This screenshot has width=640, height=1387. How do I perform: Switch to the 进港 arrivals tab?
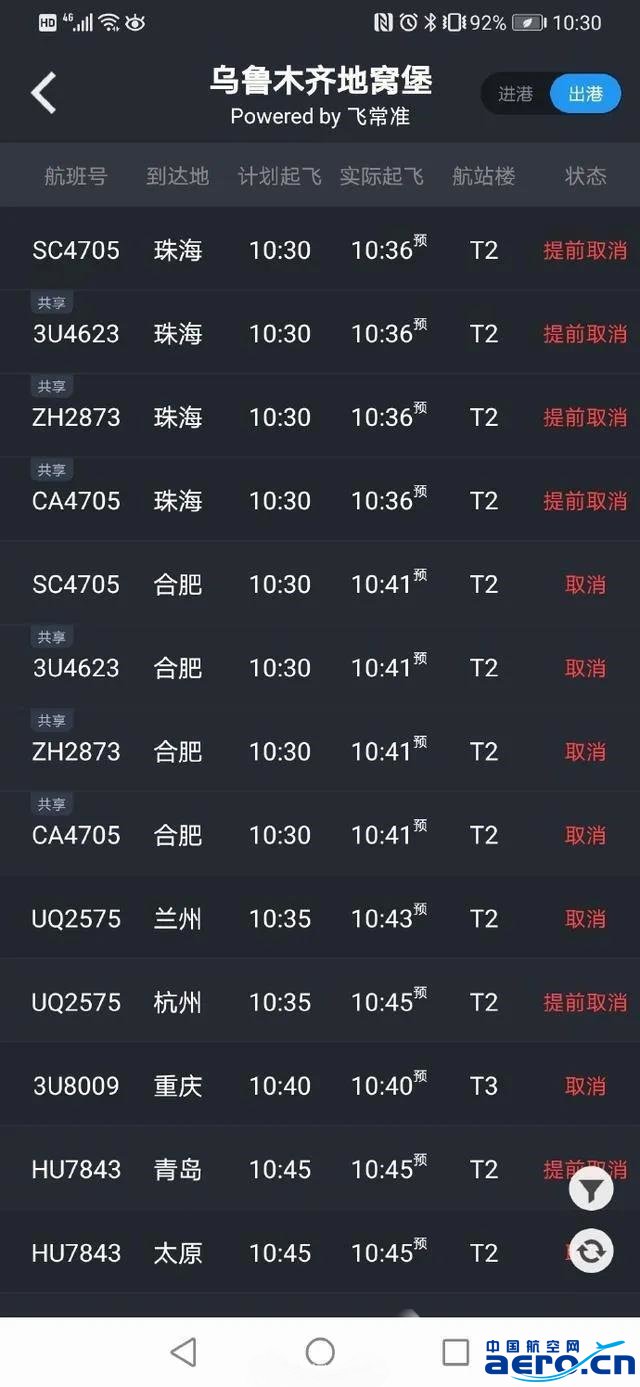point(516,94)
